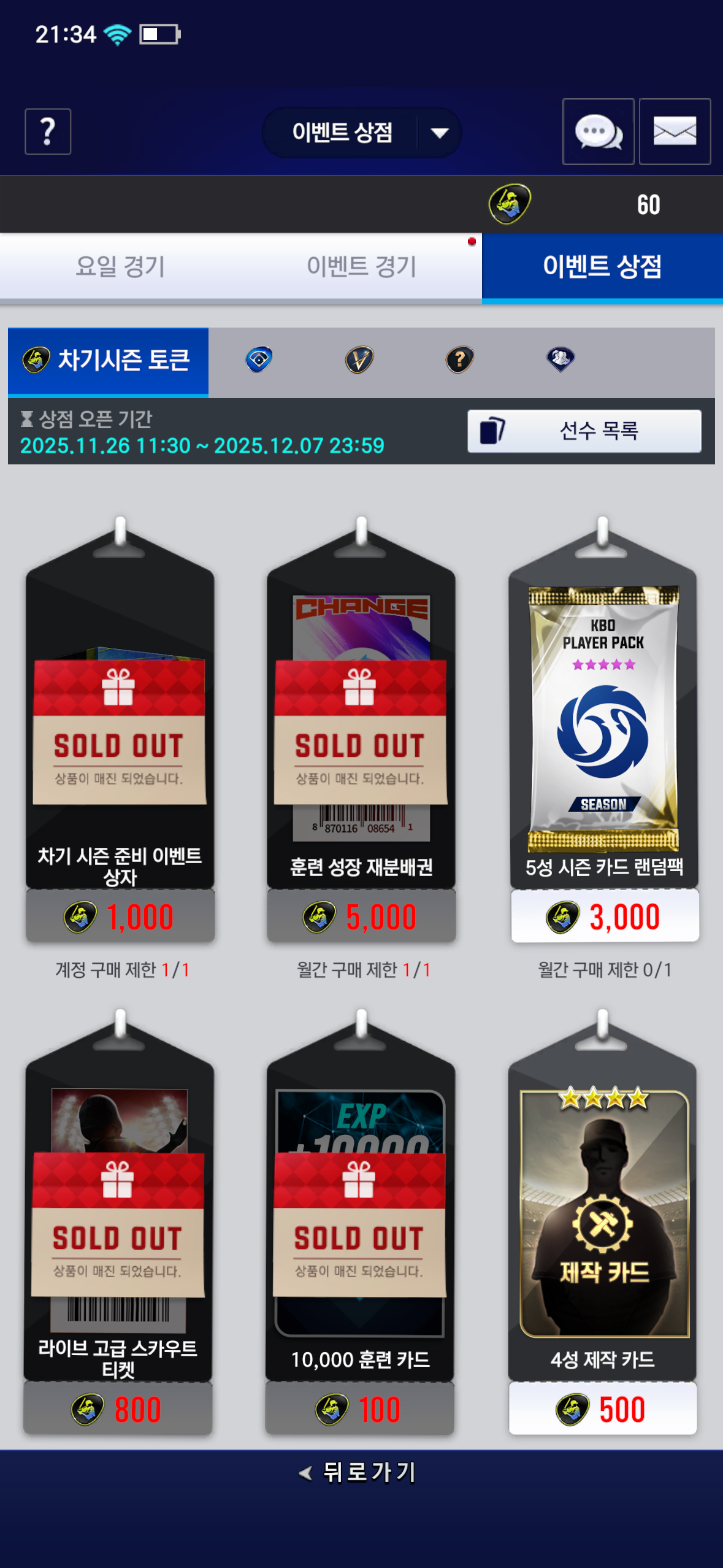The width and height of the screenshot is (723, 1568).
Task: Open the 4성 제작 카드 item
Action: point(603,1215)
